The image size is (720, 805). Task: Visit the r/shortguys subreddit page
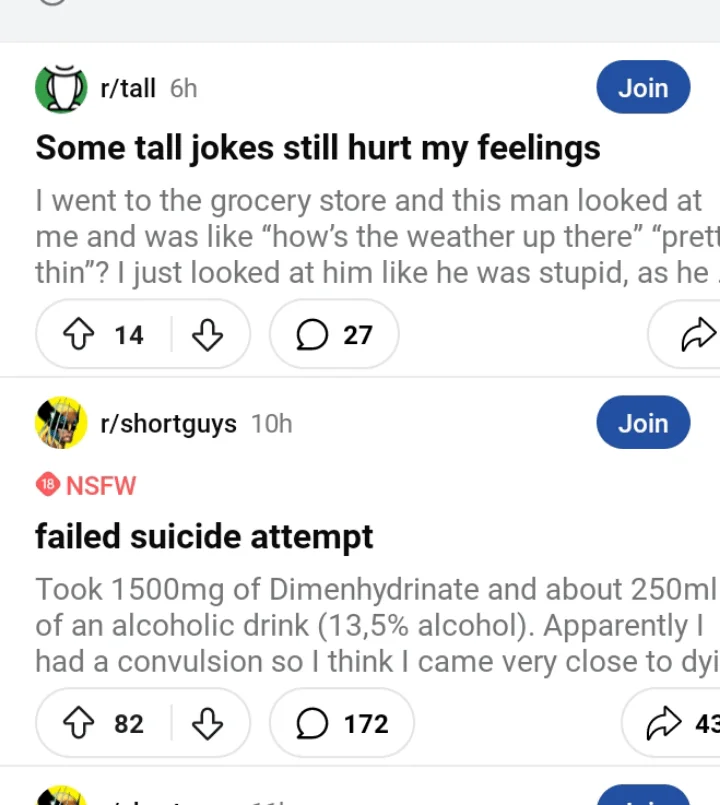168,424
